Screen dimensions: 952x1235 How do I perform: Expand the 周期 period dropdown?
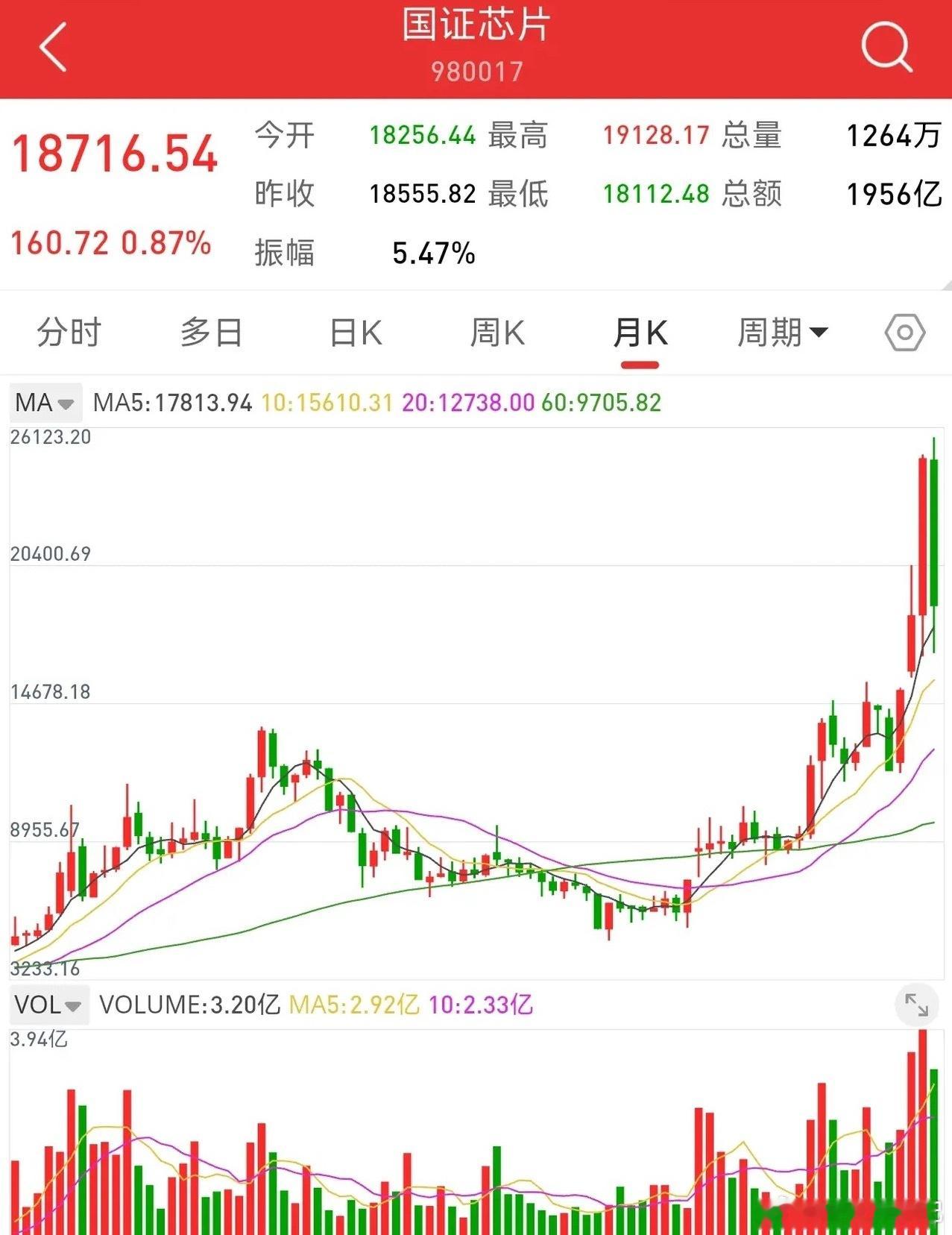pyautogui.click(x=783, y=332)
